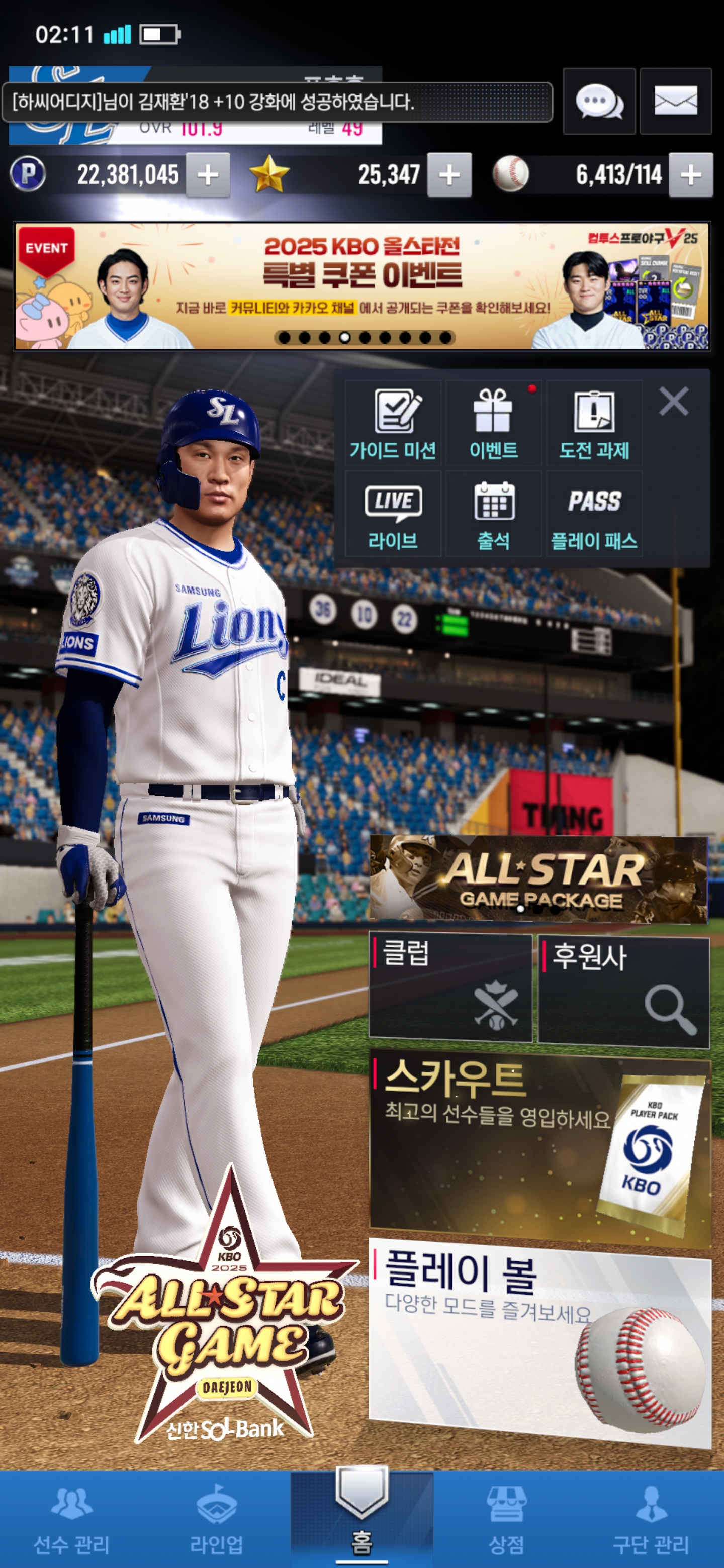
Task: Switch to the 상점 tab
Action: [506, 1518]
